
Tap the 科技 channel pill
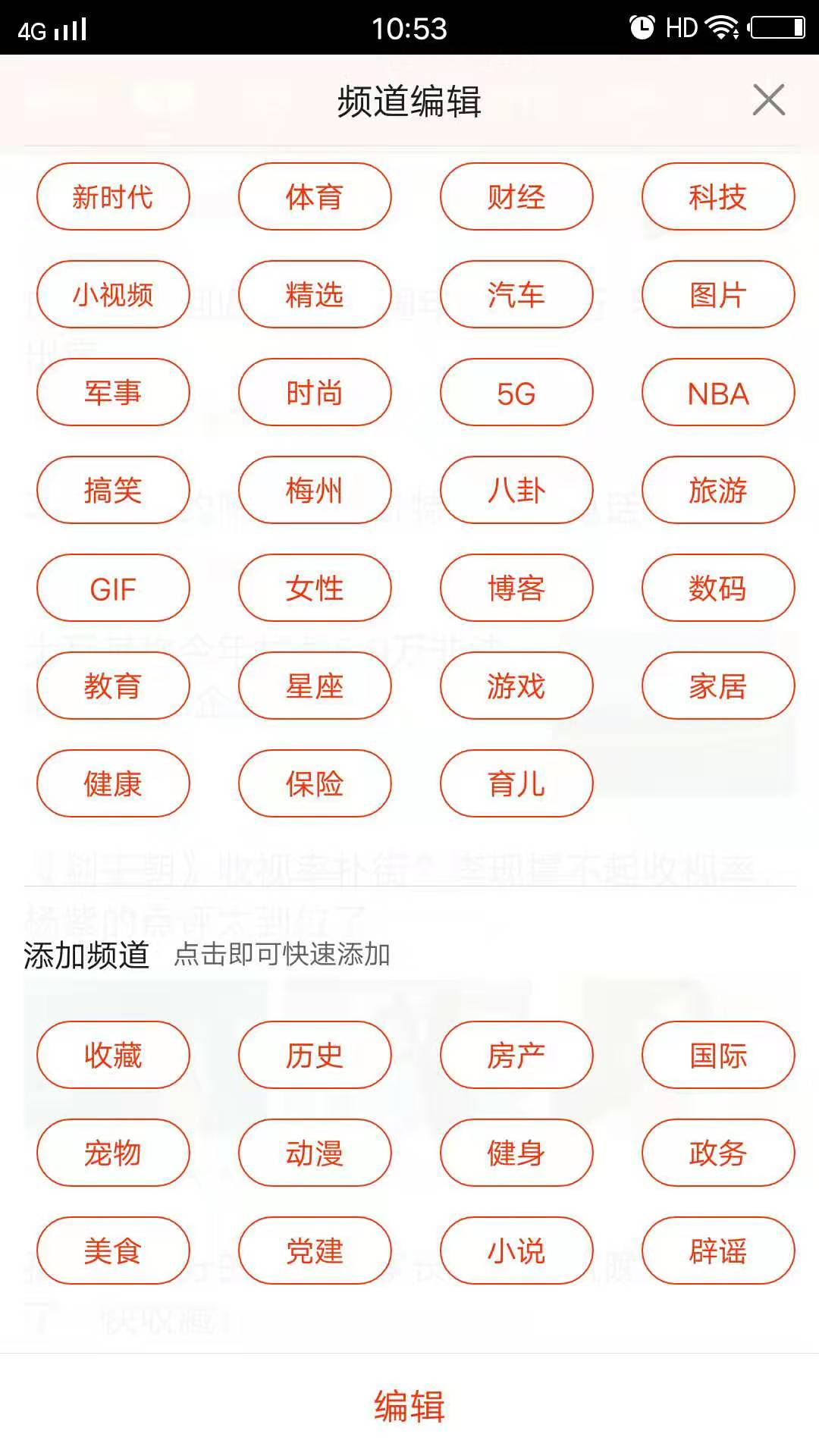pos(717,196)
